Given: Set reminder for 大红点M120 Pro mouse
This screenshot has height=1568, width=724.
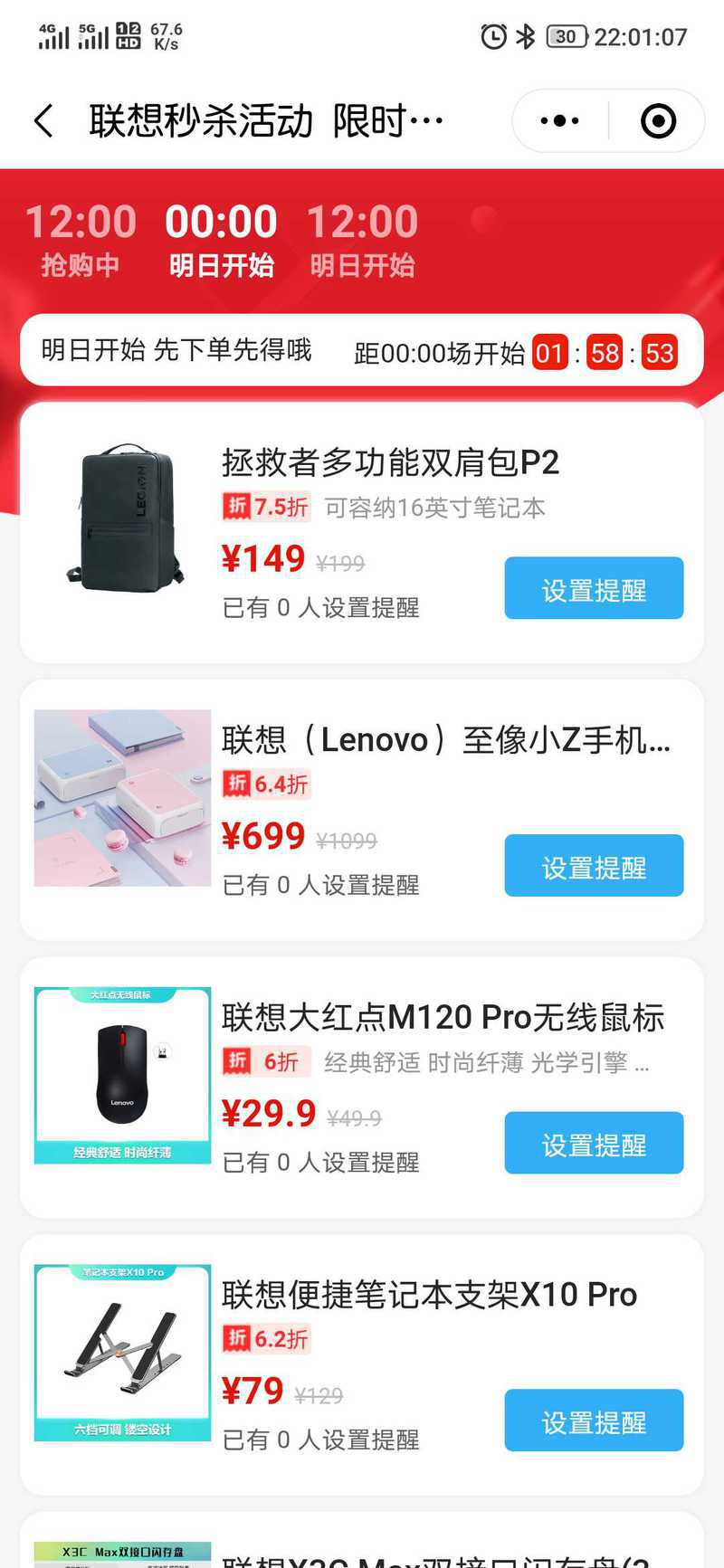Looking at the screenshot, I should coord(594,1143).
